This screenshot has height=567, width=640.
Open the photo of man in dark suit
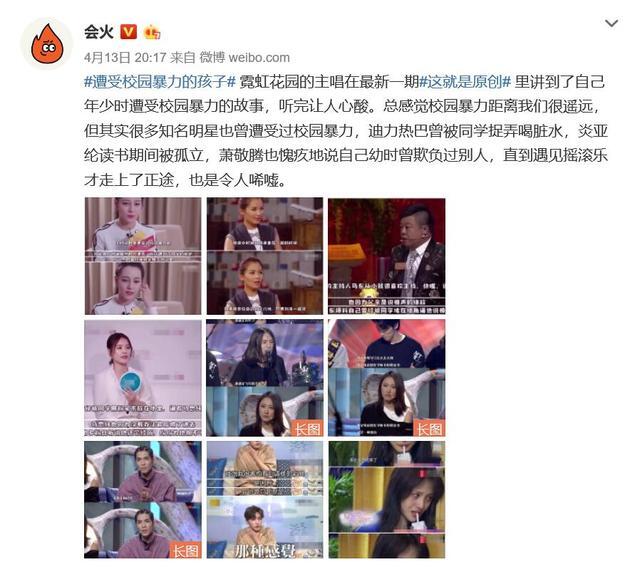[386, 256]
